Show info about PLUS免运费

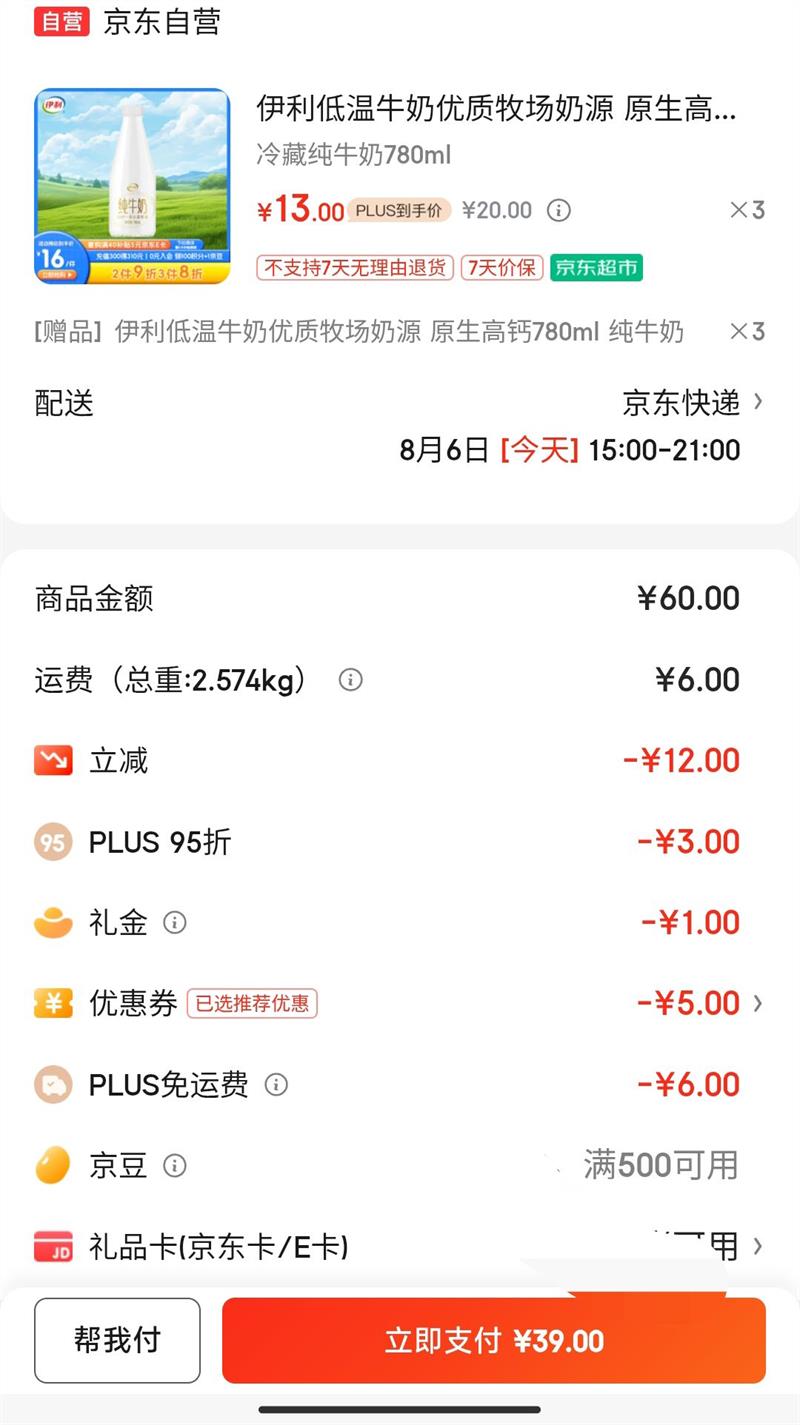point(276,1084)
